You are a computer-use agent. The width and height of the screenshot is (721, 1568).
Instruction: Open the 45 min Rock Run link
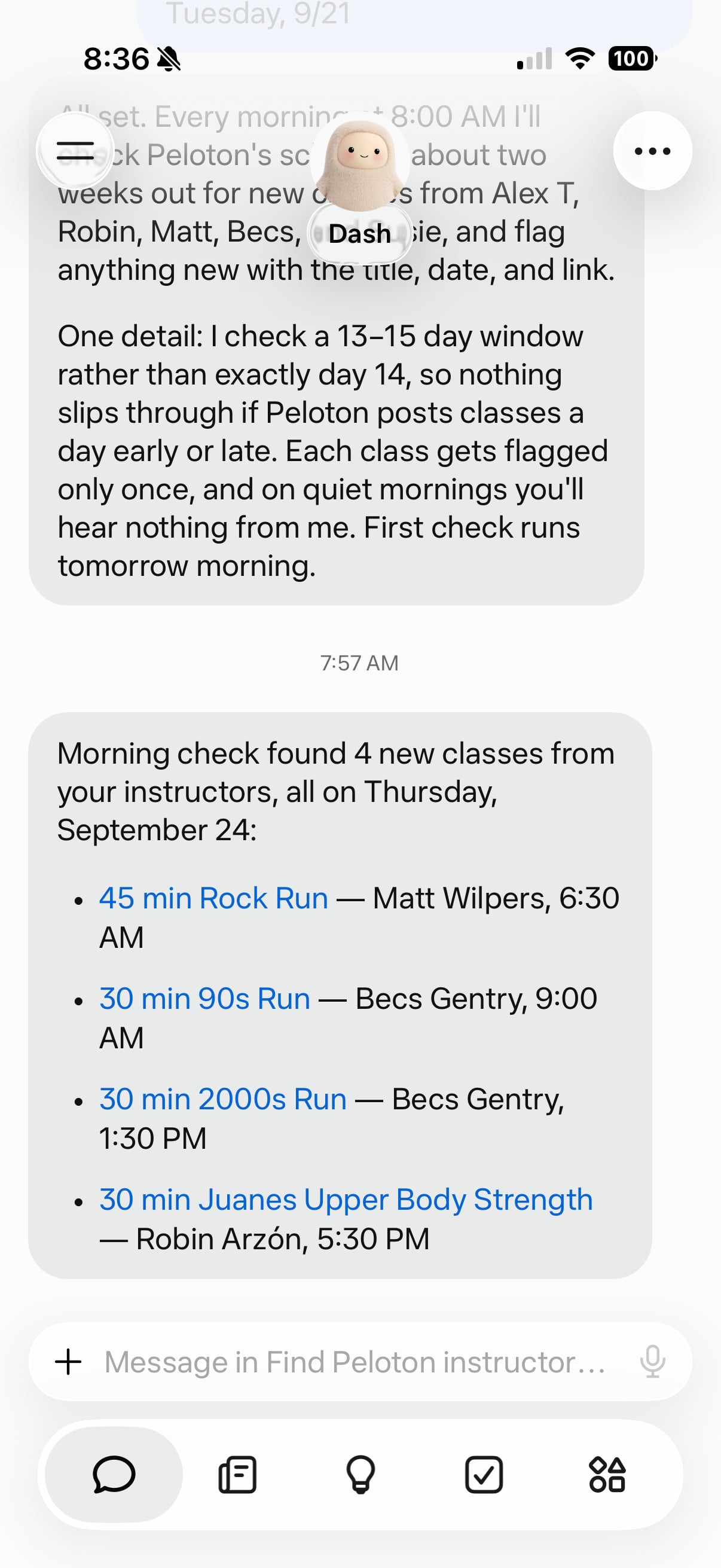(213, 898)
